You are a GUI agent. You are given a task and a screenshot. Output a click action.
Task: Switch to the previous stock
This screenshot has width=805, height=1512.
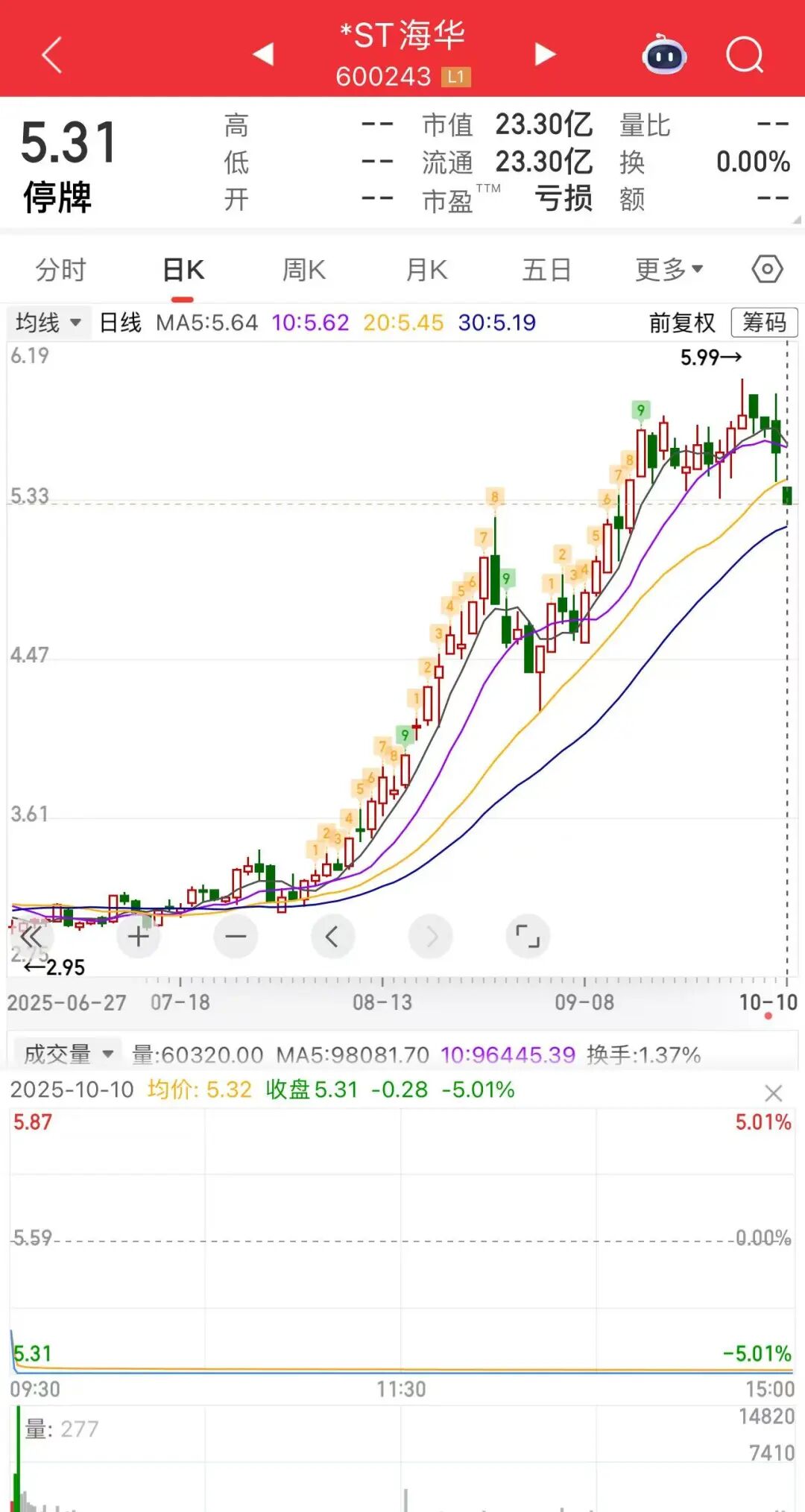point(263,54)
